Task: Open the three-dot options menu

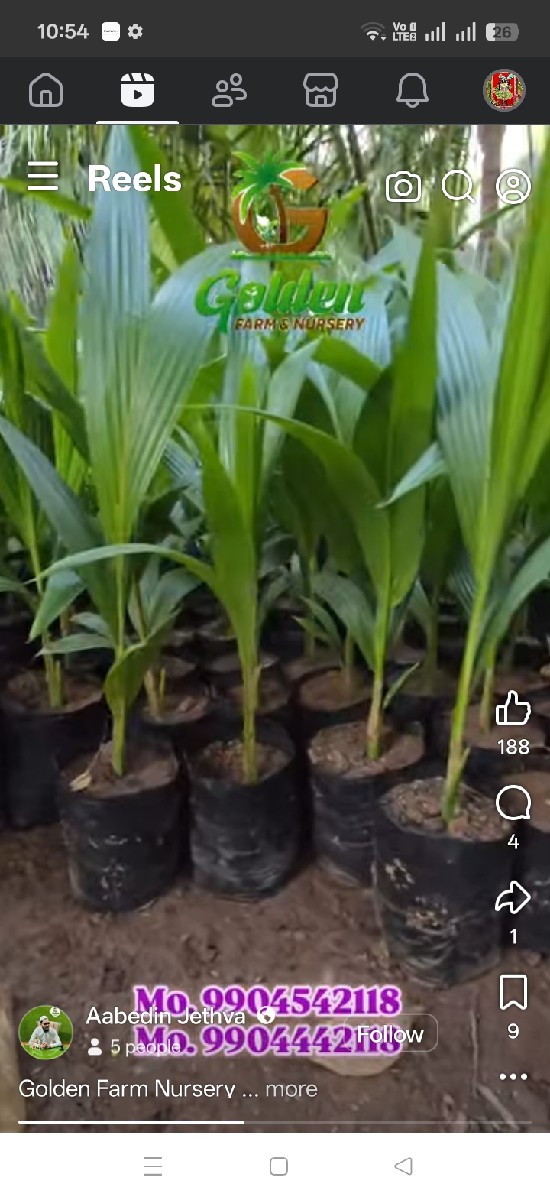Action: point(513,1077)
